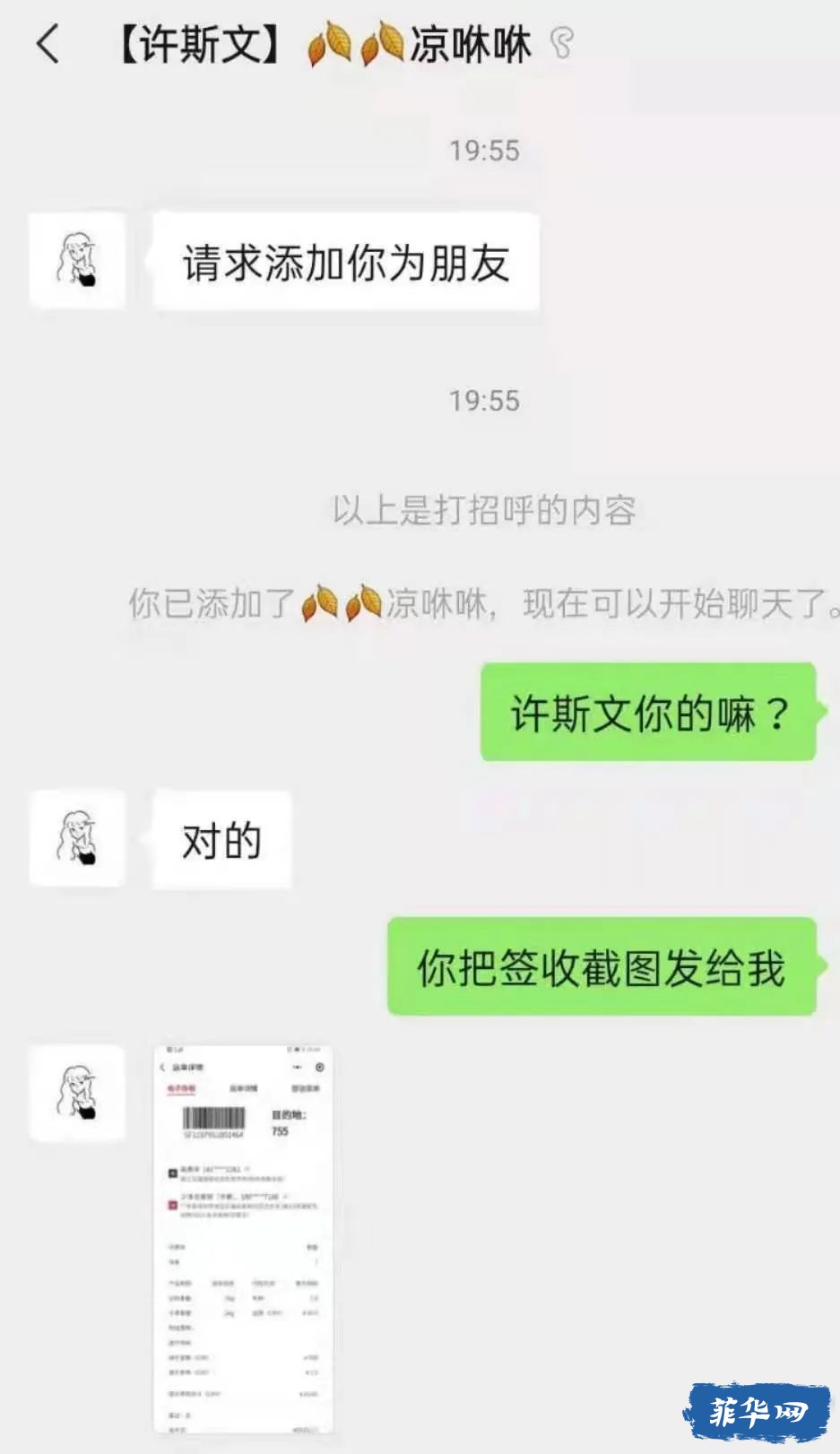This screenshot has width=840, height=1454.
Task: Open contact avatar beside the friend request message
Action: tap(77, 261)
